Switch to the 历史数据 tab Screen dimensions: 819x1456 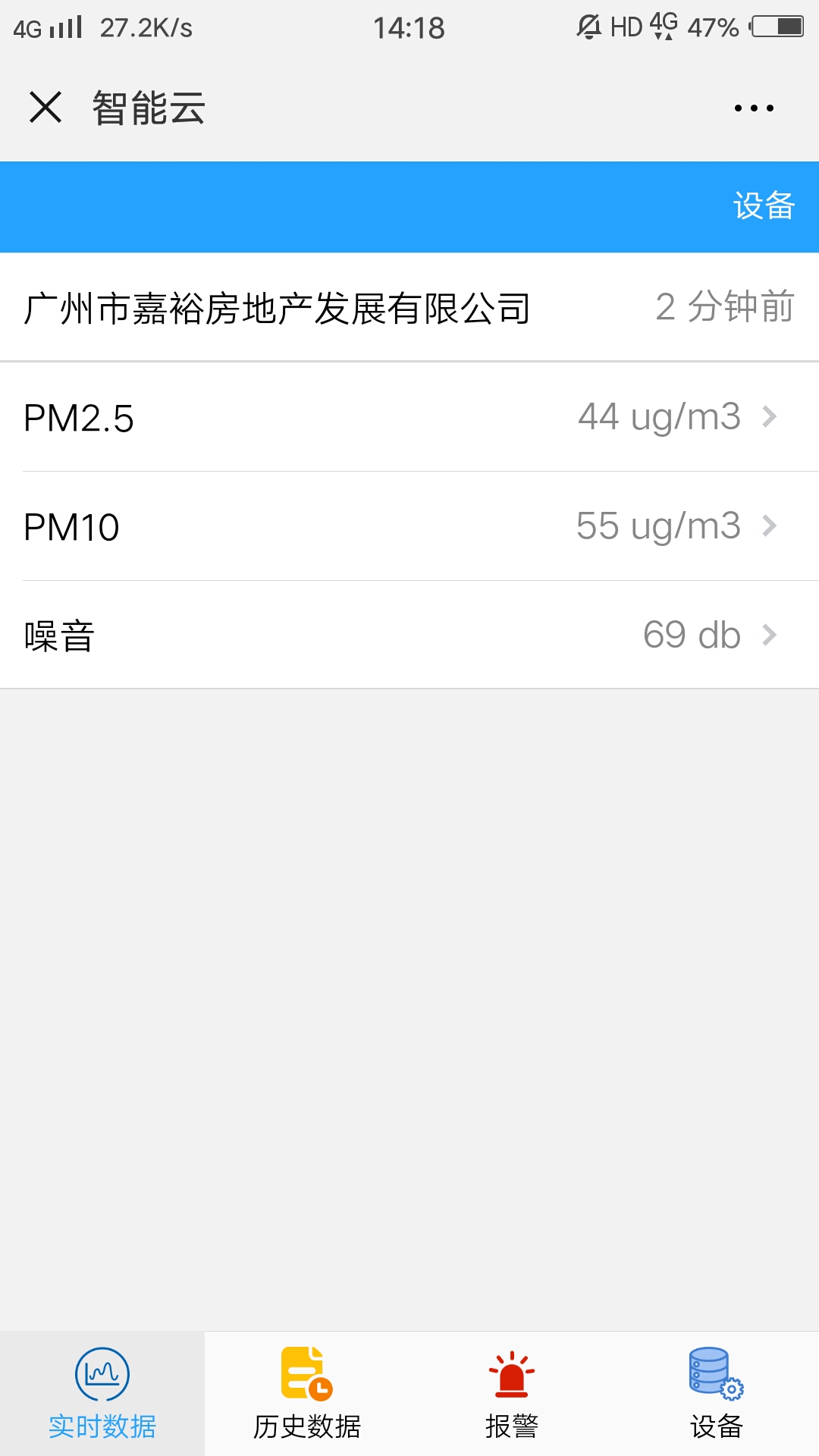(307, 1394)
